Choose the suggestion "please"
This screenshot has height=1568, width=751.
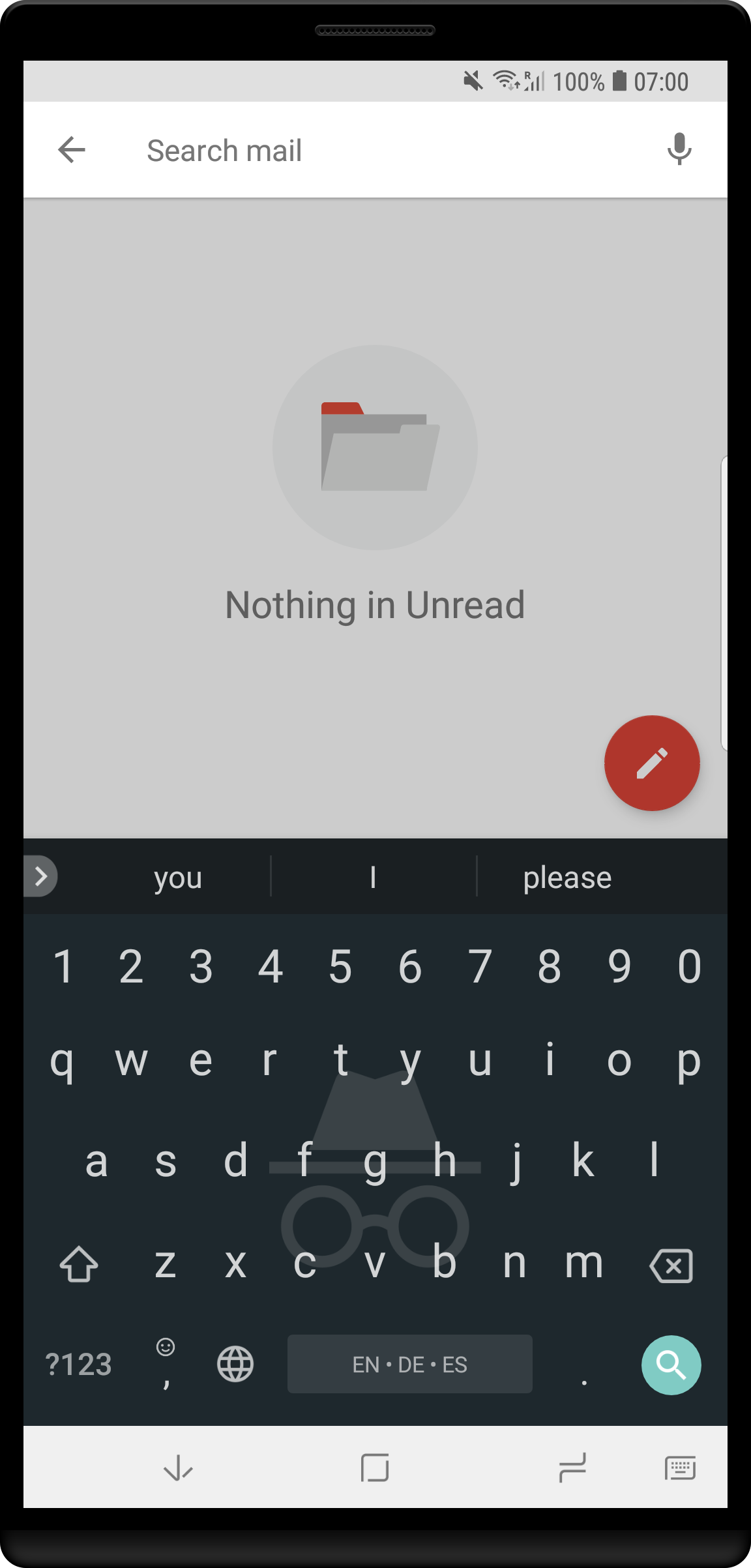click(x=567, y=878)
